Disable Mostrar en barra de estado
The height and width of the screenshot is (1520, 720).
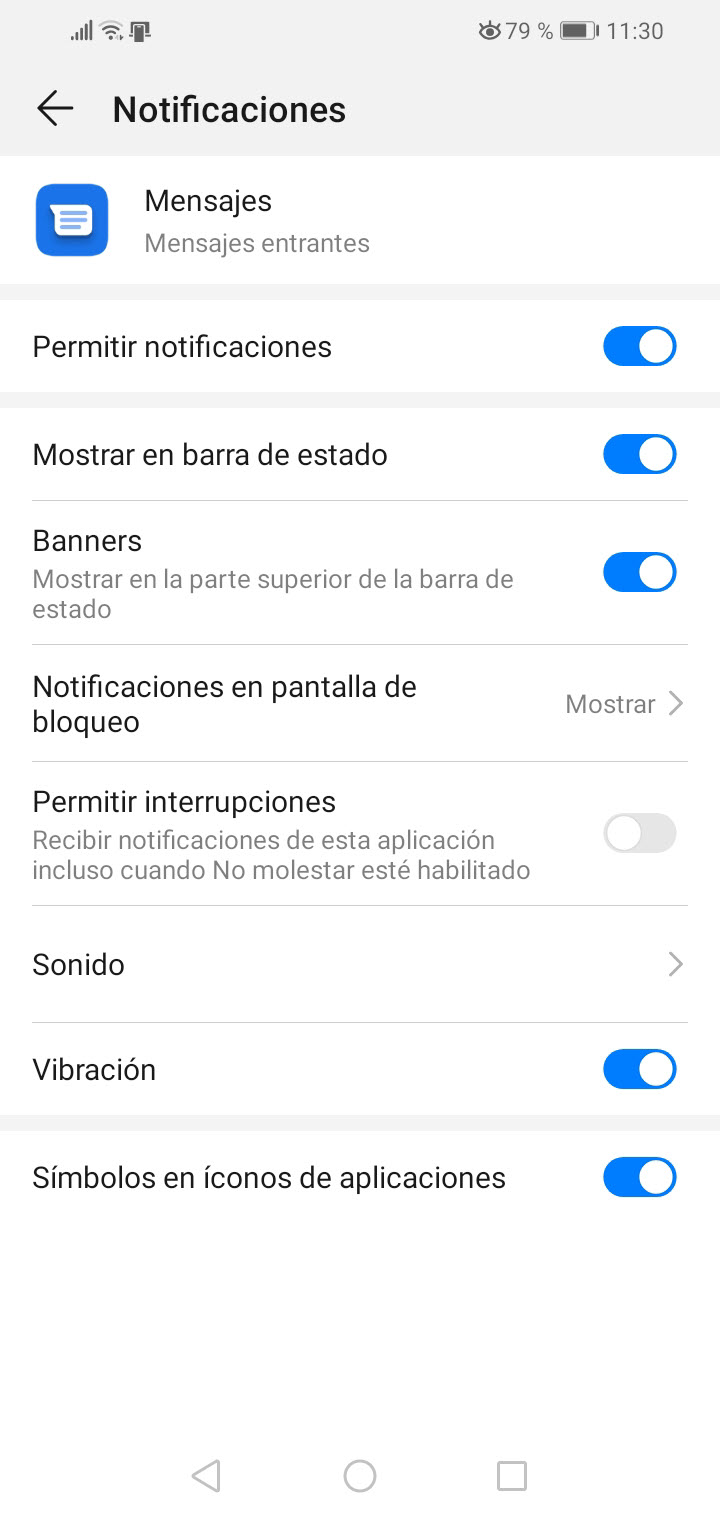click(x=639, y=454)
